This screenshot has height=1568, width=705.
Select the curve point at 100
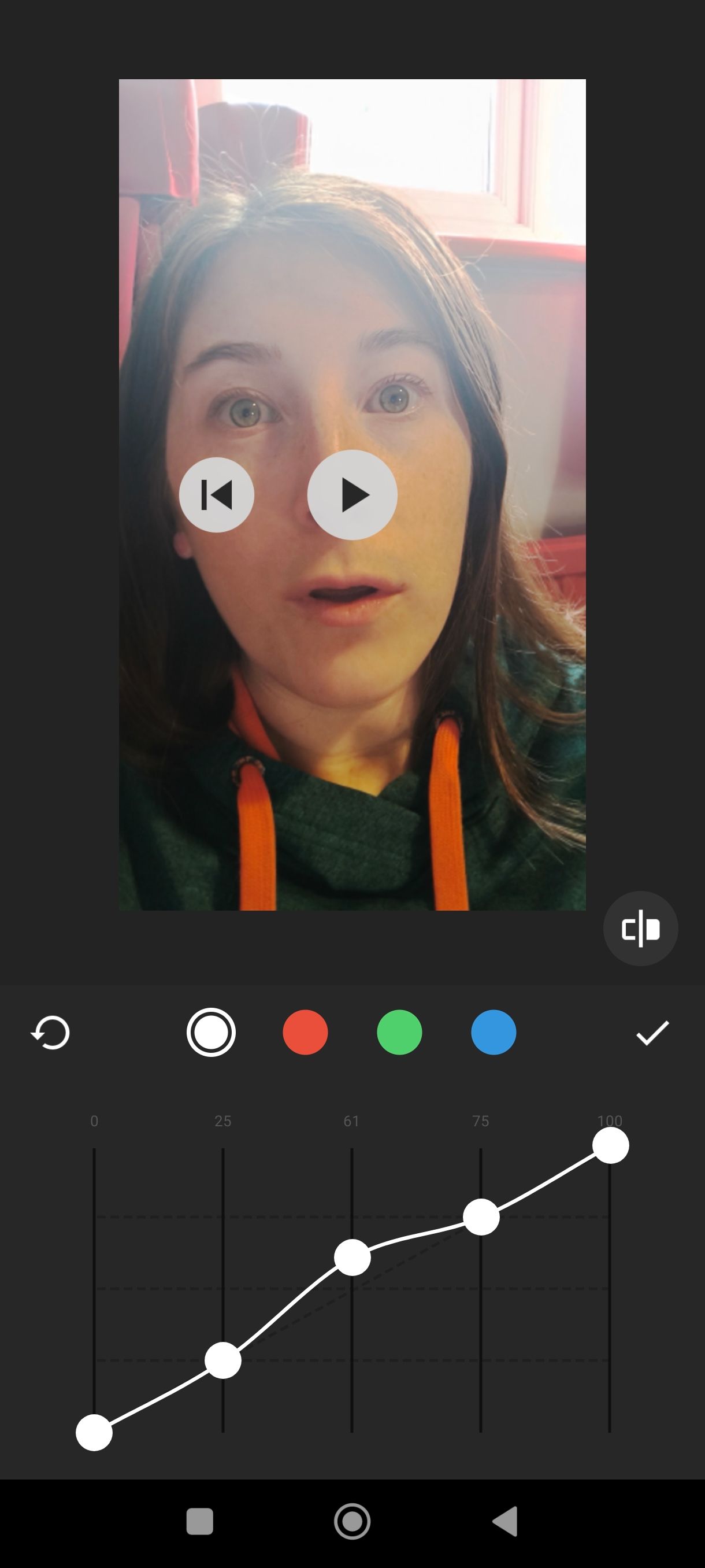610,1145
